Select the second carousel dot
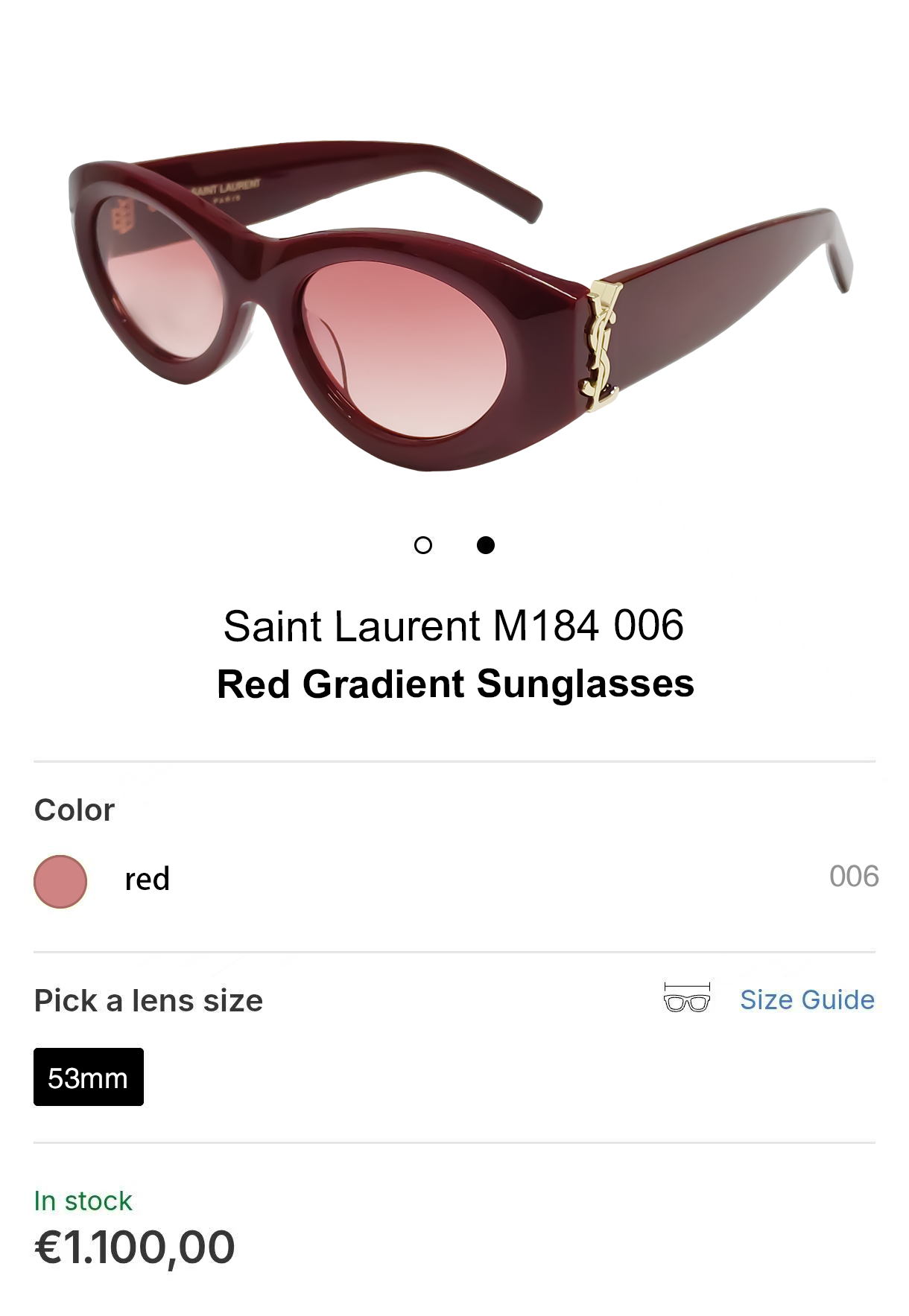The width and height of the screenshot is (909, 1316). [x=487, y=546]
